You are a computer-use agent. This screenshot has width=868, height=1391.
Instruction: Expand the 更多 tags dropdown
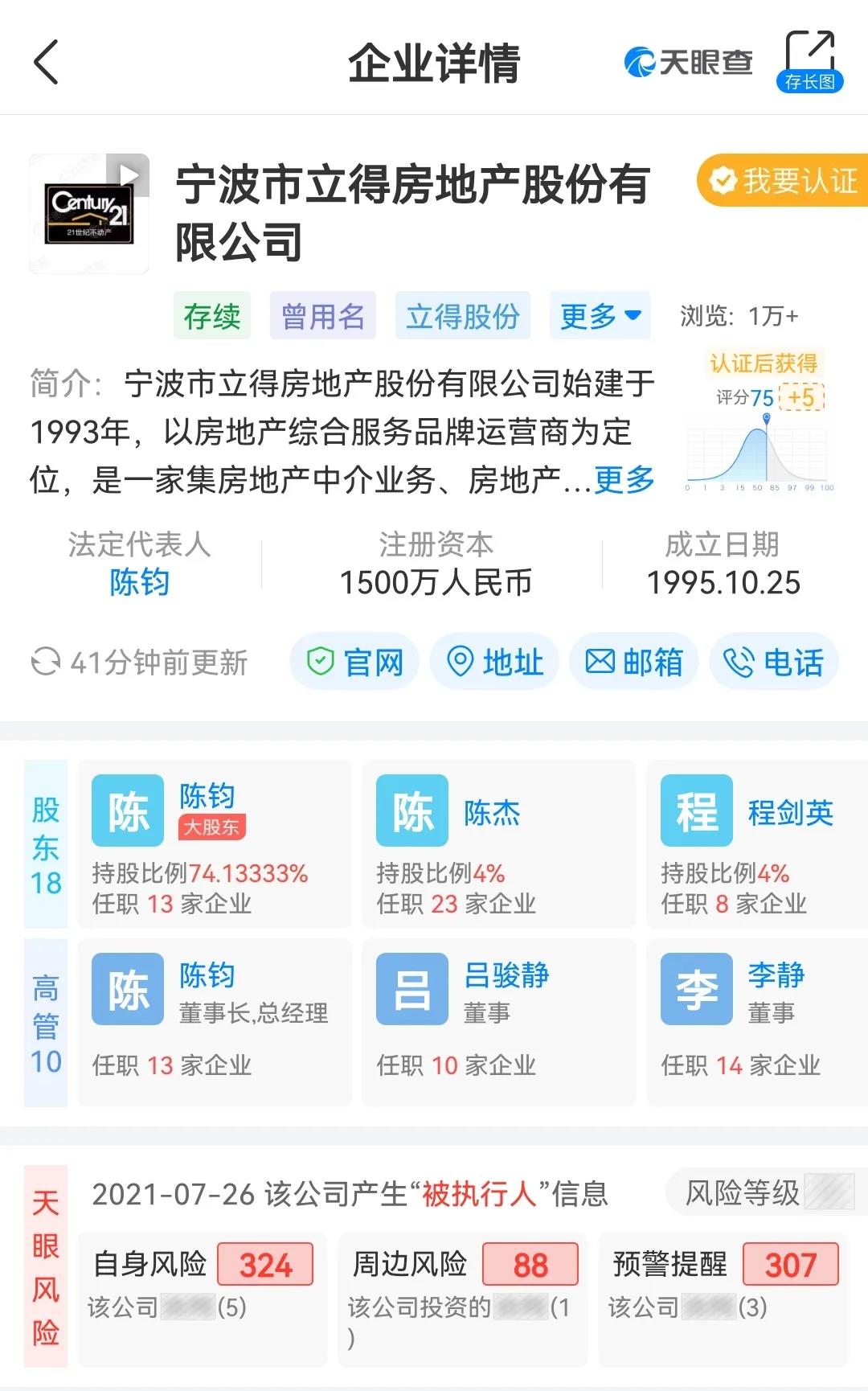point(600,316)
